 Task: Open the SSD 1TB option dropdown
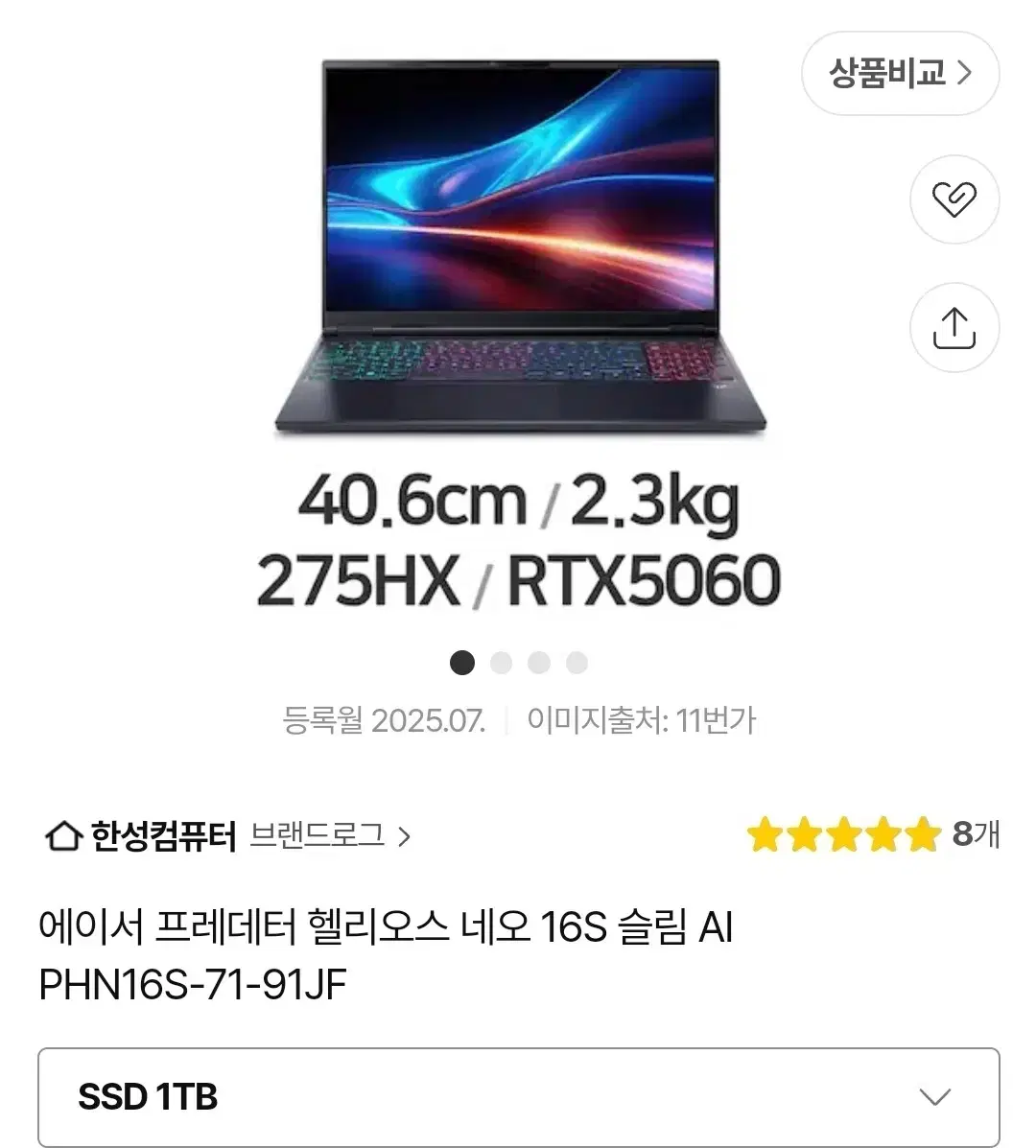[518, 1096]
